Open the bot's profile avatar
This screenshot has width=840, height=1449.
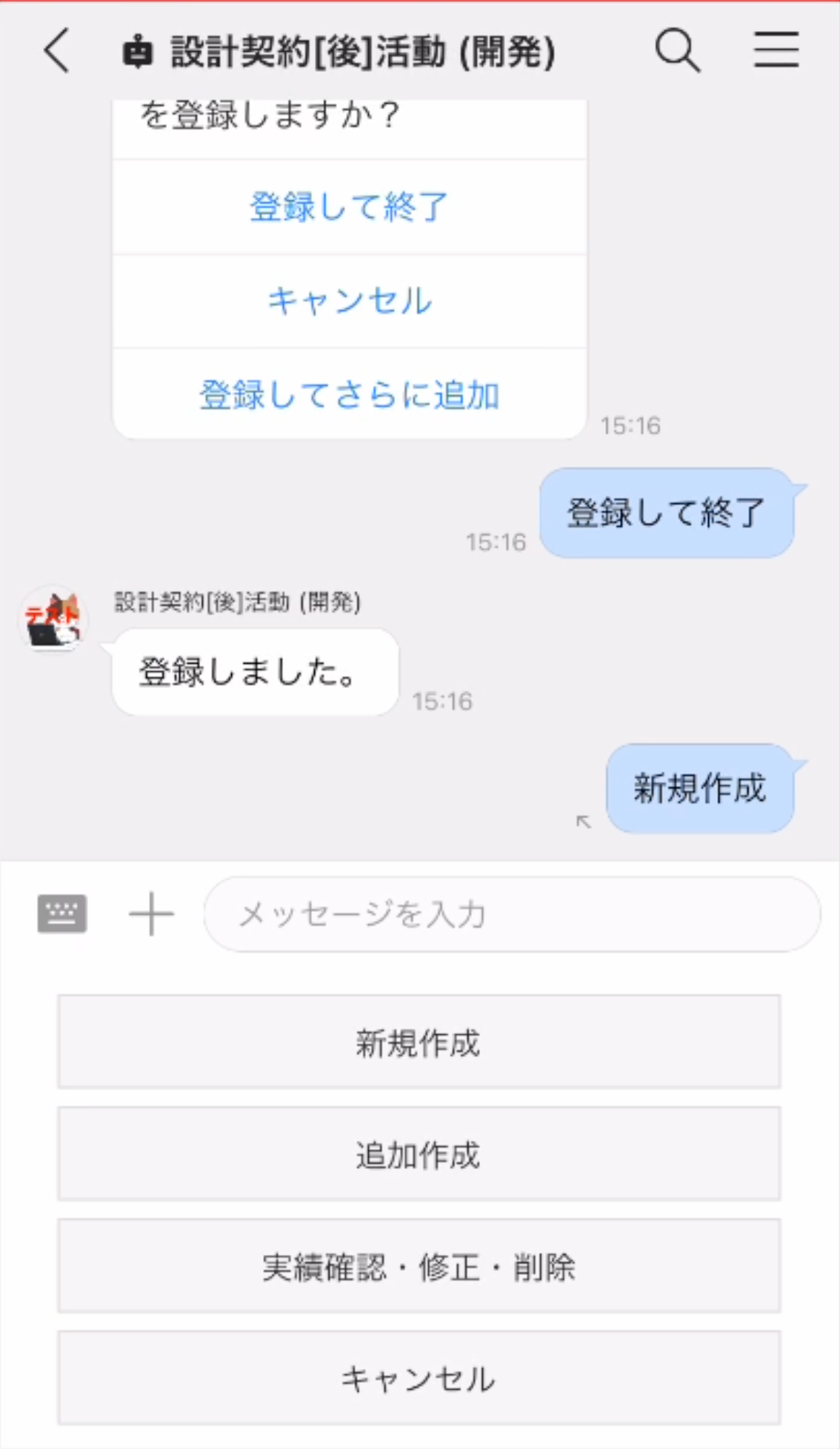[53, 619]
